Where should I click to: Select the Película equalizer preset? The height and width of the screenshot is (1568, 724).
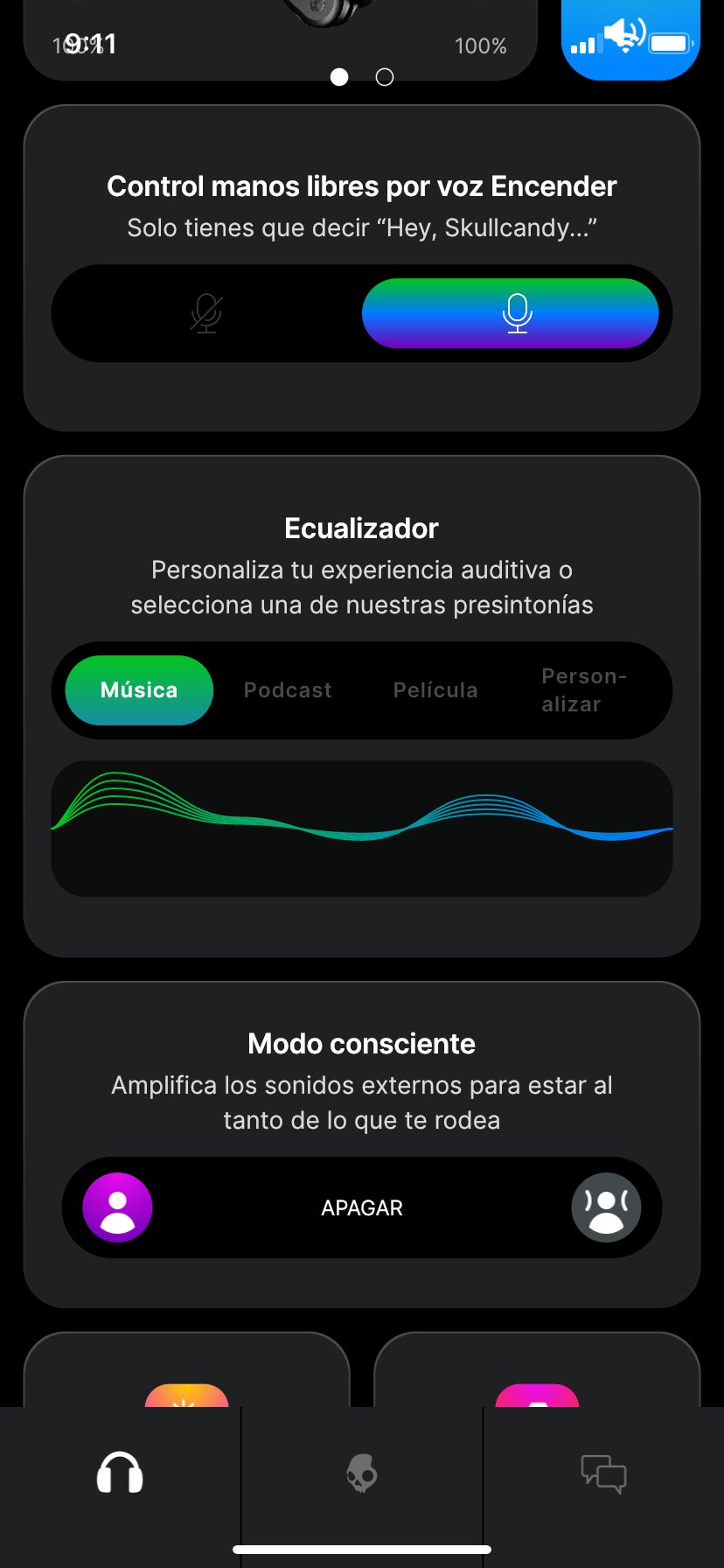(x=435, y=690)
